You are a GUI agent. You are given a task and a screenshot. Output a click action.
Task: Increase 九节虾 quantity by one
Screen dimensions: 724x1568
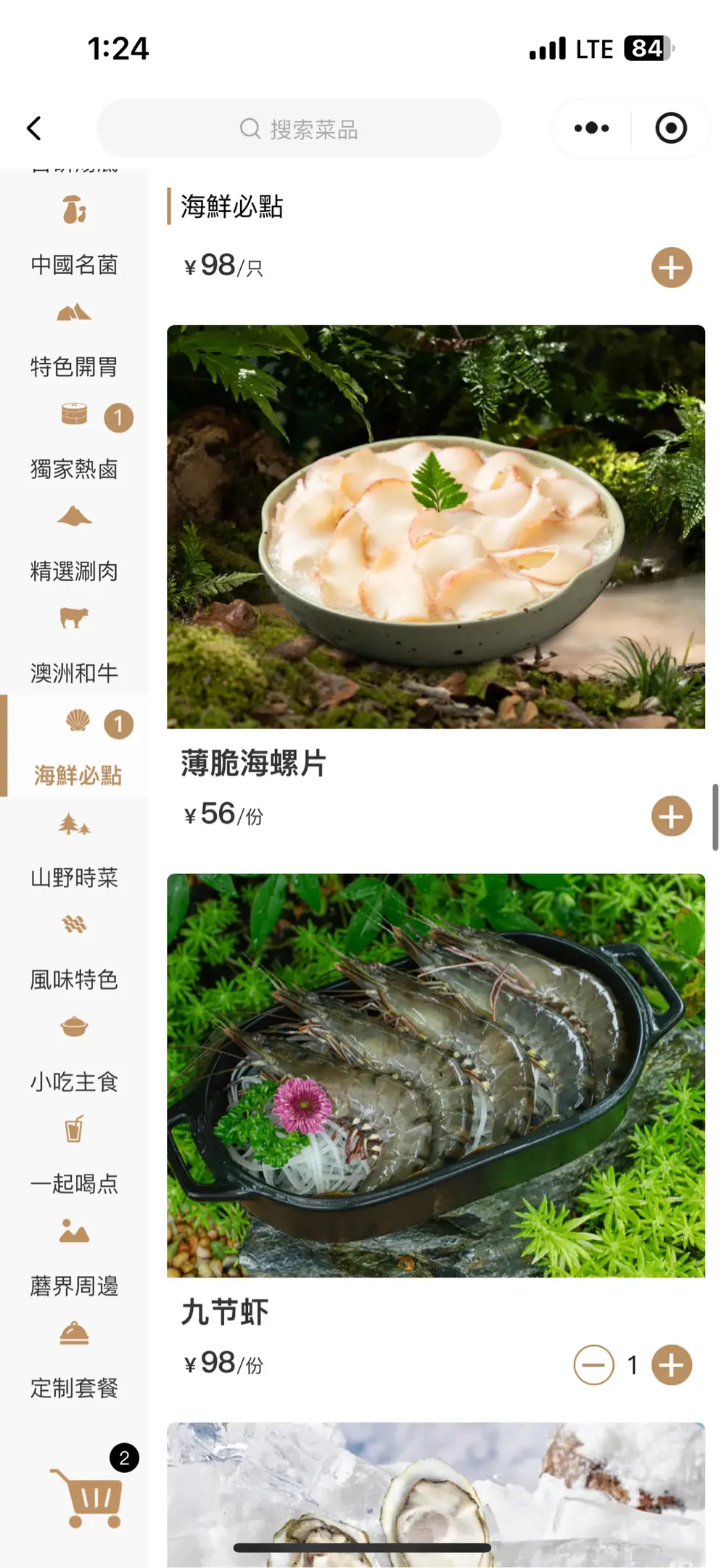[x=671, y=1365]
